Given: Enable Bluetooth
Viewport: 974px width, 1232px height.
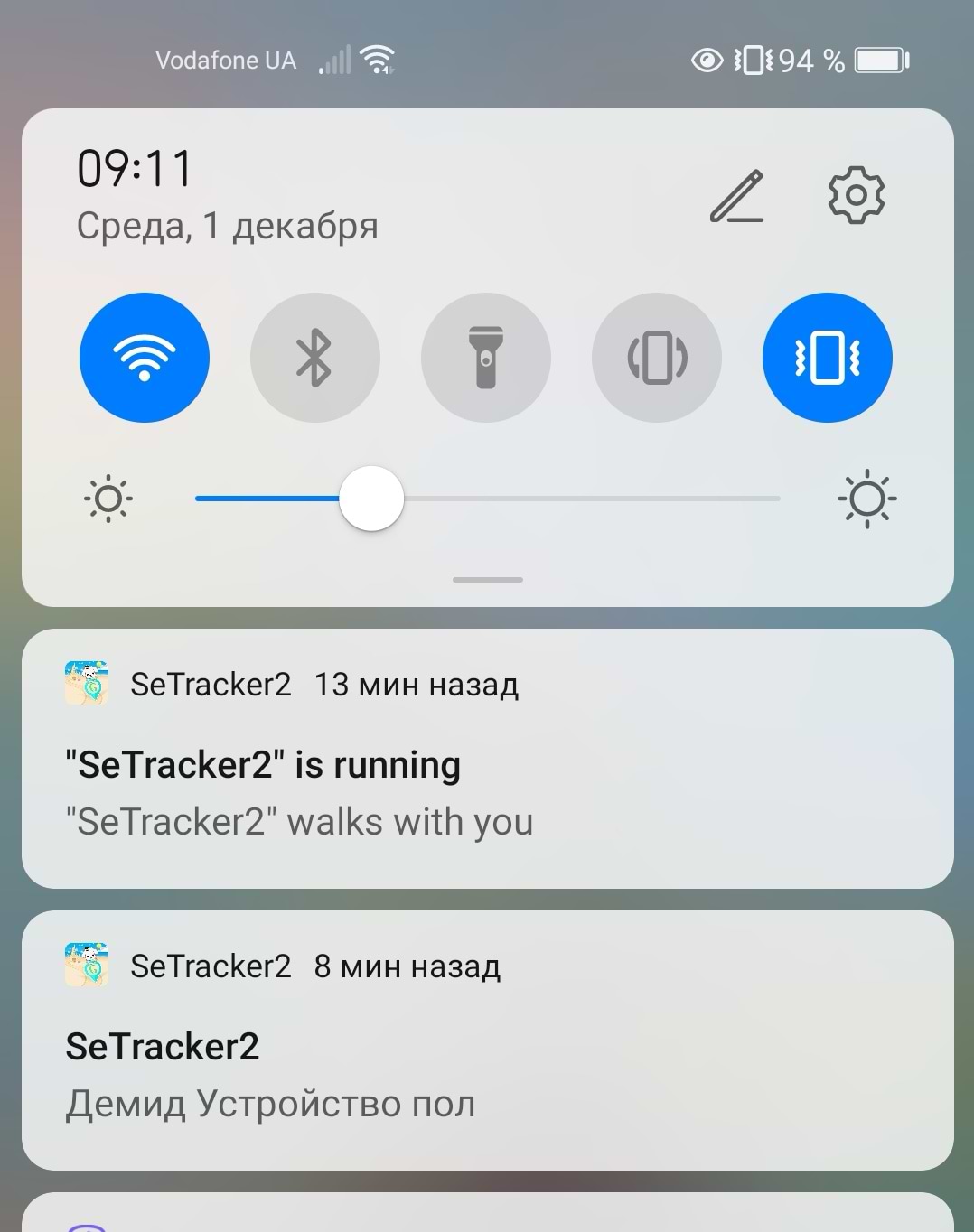Looking at the screenshot, I should [x=314, y=358].
